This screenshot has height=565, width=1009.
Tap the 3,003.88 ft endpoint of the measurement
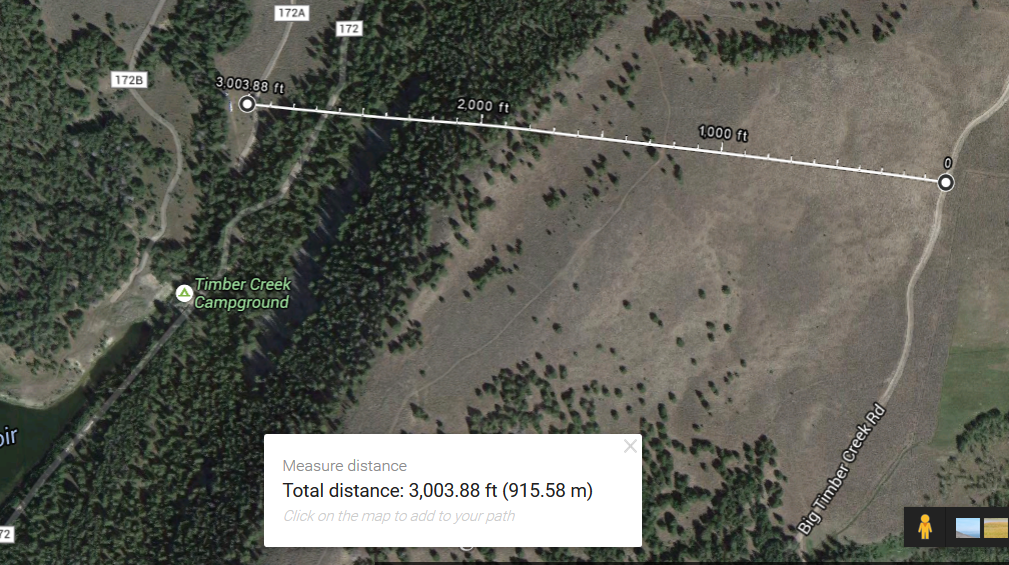(x=248, y=103)
